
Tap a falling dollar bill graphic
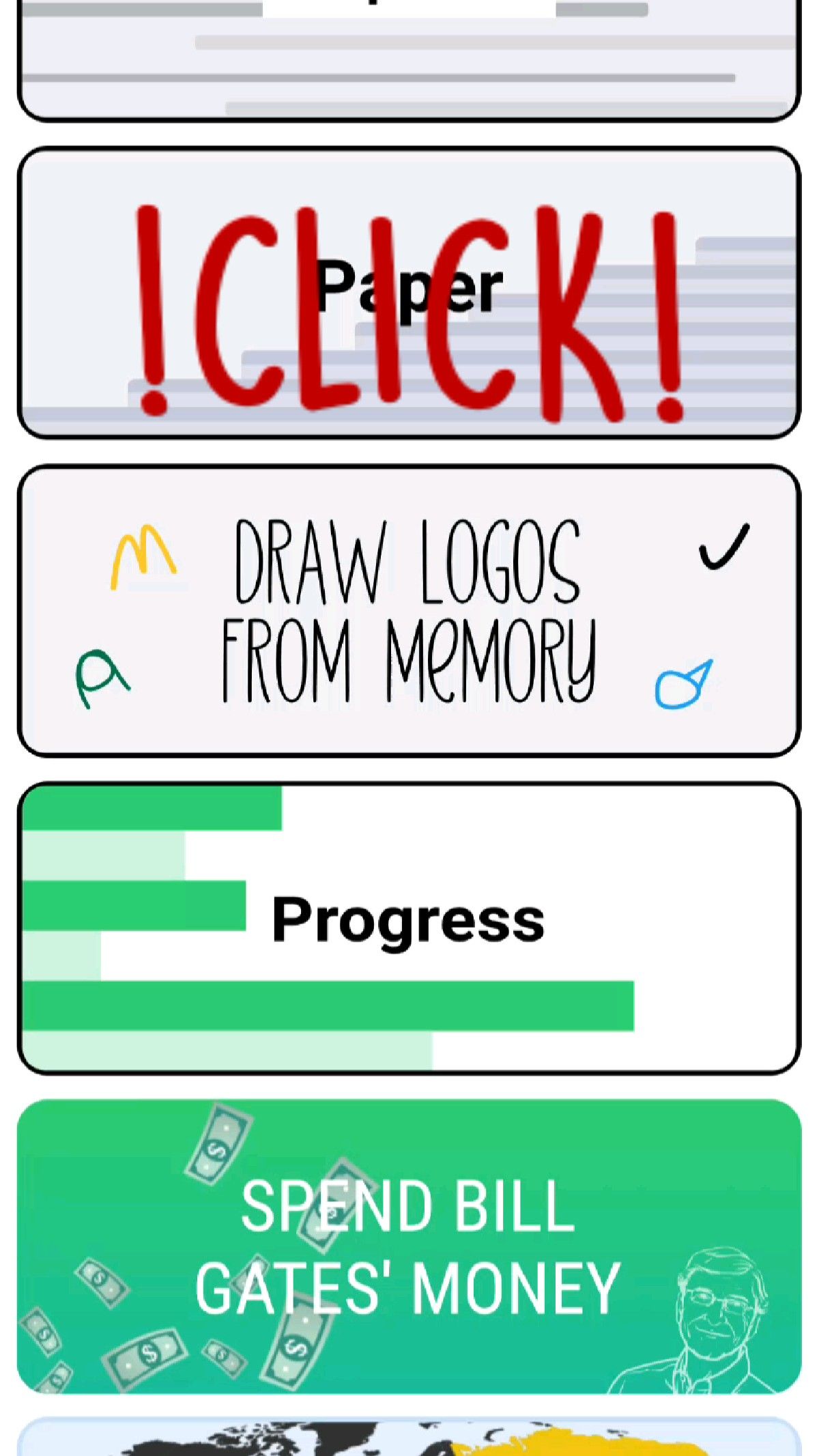click(x=215, y=1147)
